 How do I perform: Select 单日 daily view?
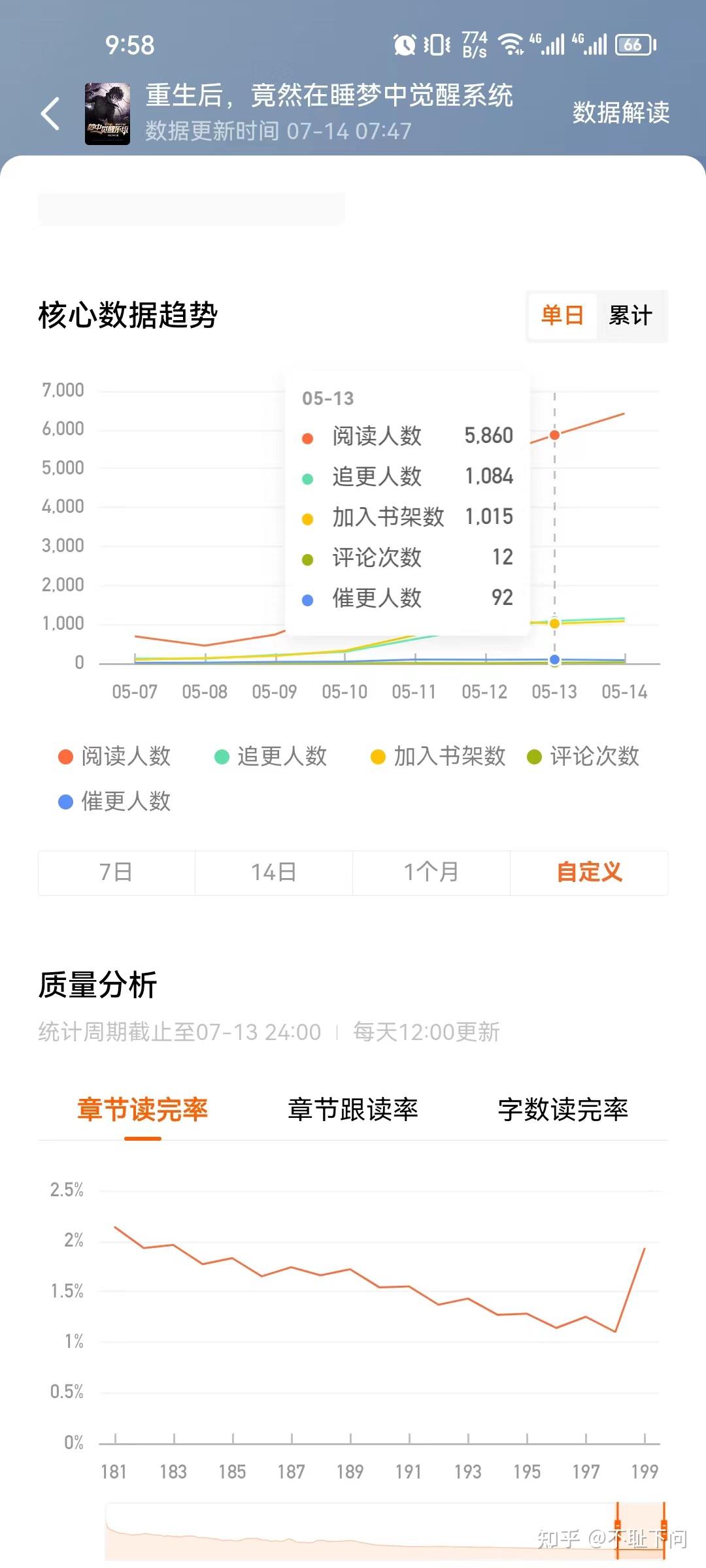point(562,316)
